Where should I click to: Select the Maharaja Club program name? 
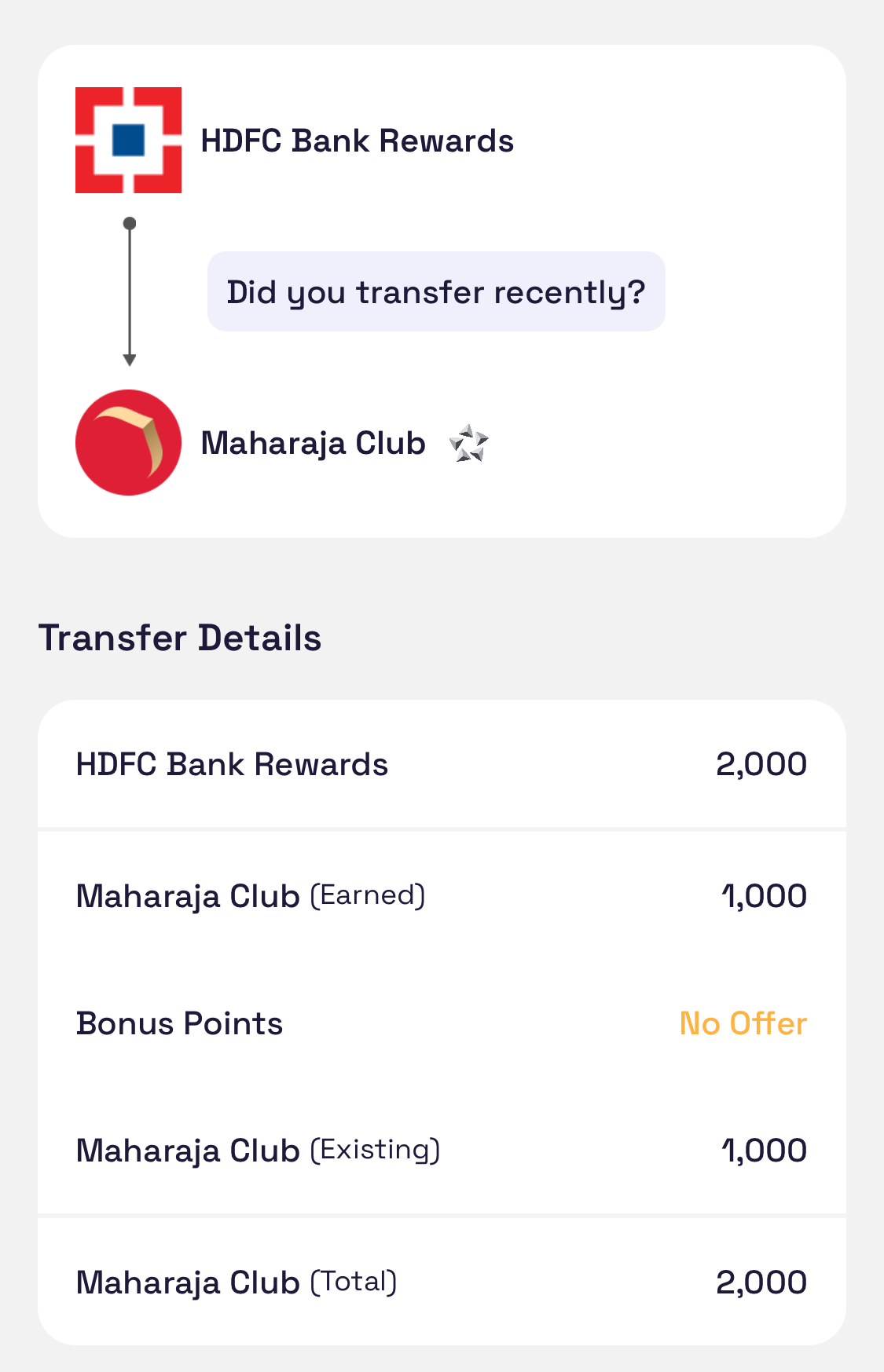click(313, 443)
